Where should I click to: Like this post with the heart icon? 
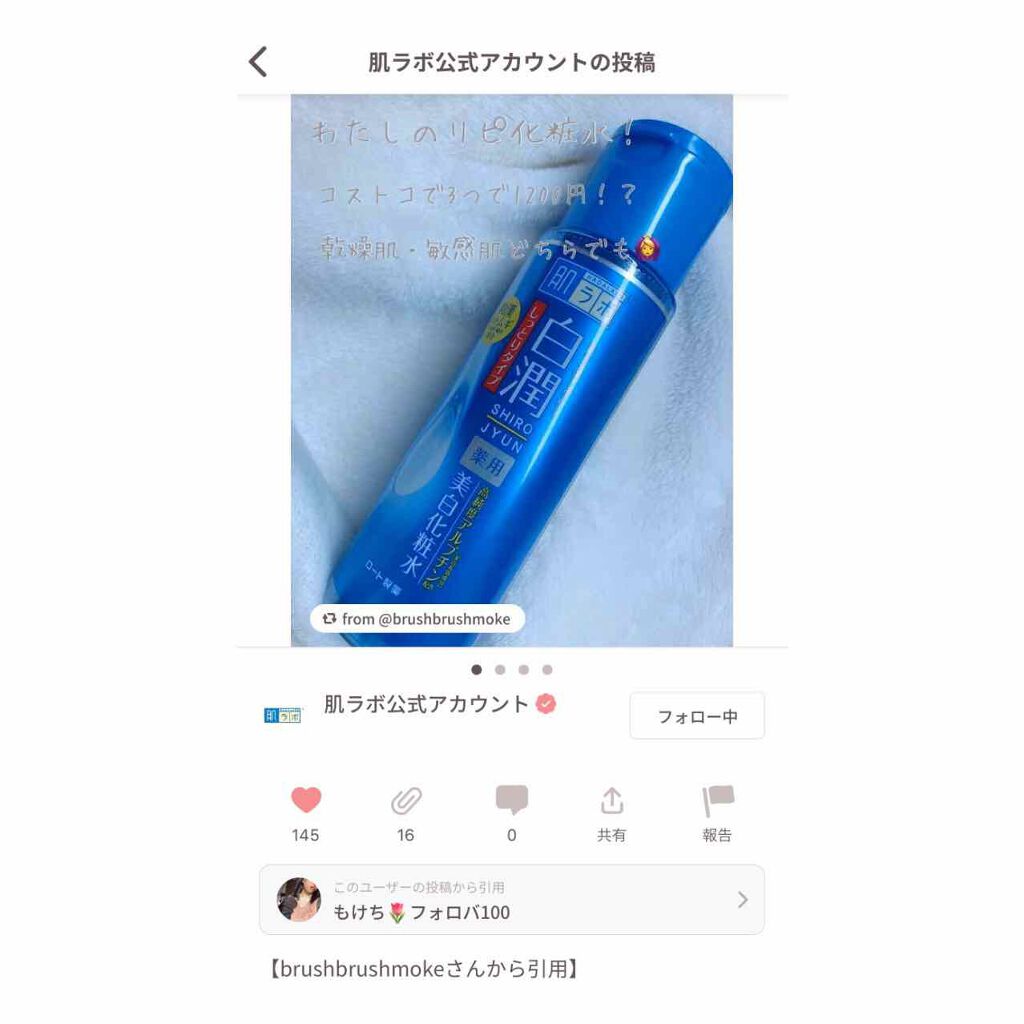(x=306, y=801)
